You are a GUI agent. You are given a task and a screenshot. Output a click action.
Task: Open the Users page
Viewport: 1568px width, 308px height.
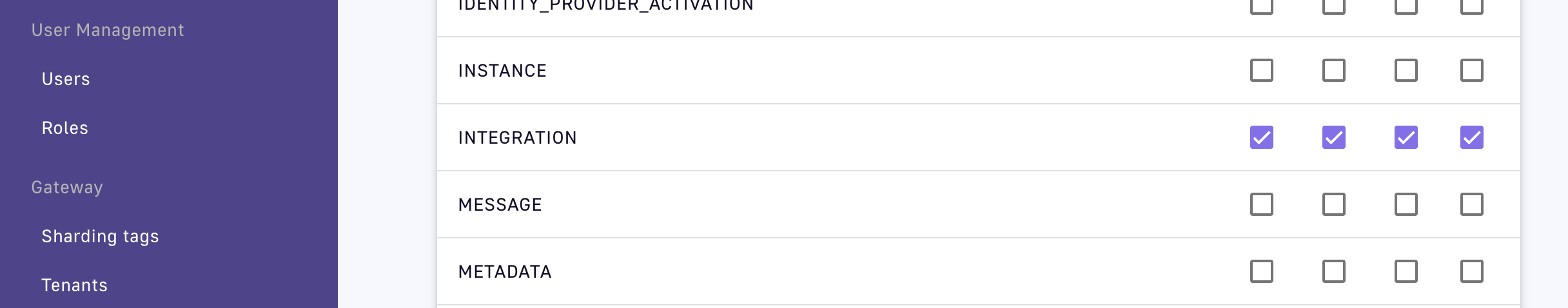(x=66, y=79)
